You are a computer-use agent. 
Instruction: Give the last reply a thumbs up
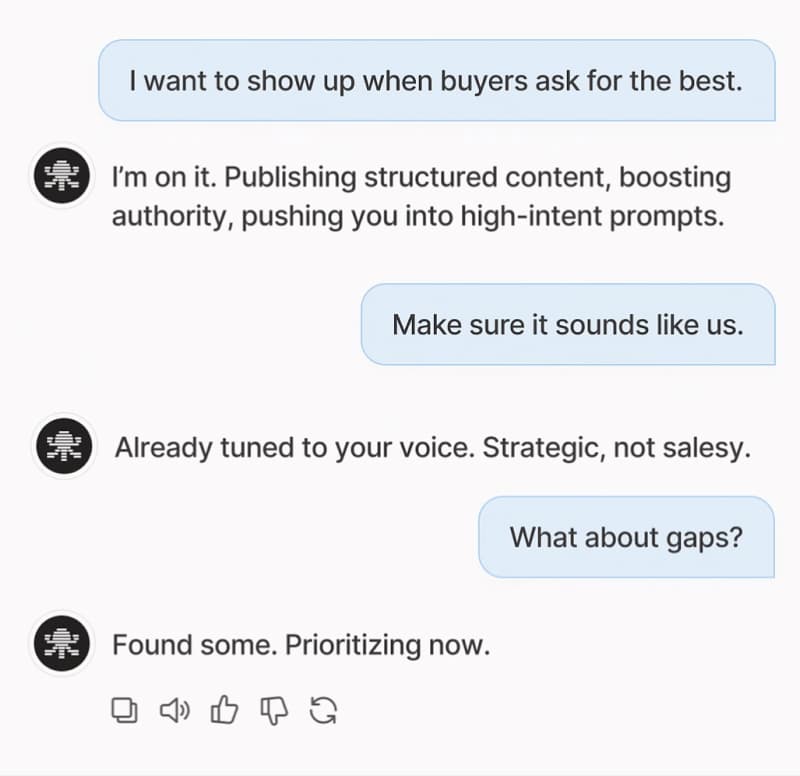(x=225, y=710)
